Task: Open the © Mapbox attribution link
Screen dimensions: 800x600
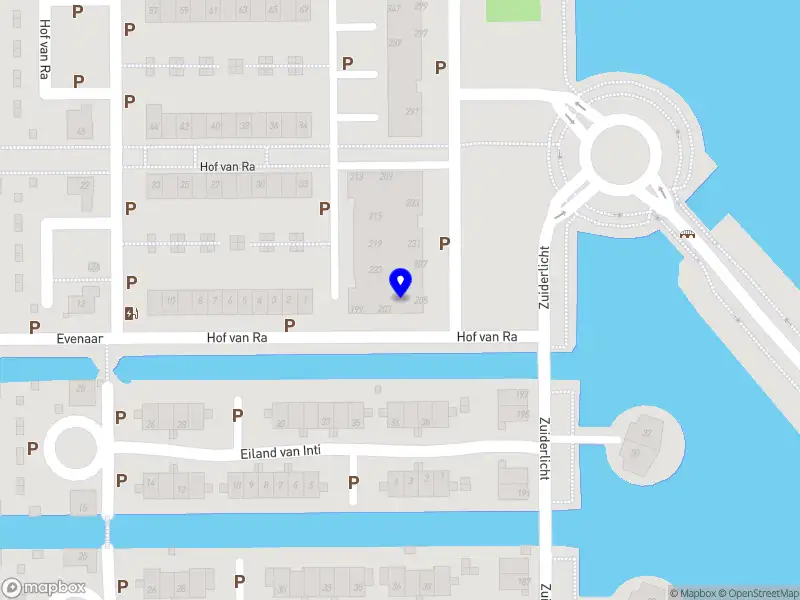Action: pyautogui.click(x=692, y=593)
